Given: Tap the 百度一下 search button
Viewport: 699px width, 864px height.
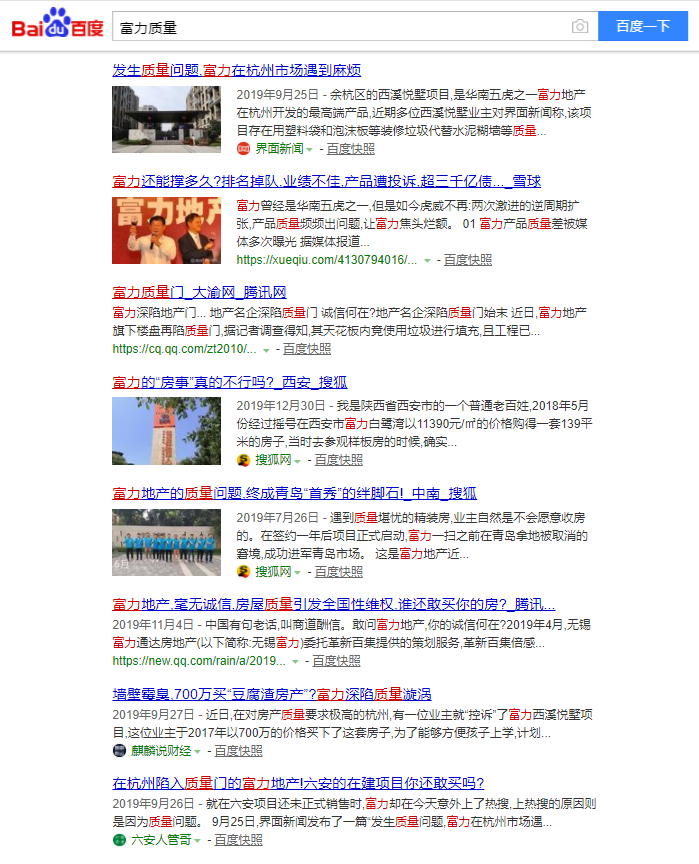Looking at the screenshot, I should 643,26.
